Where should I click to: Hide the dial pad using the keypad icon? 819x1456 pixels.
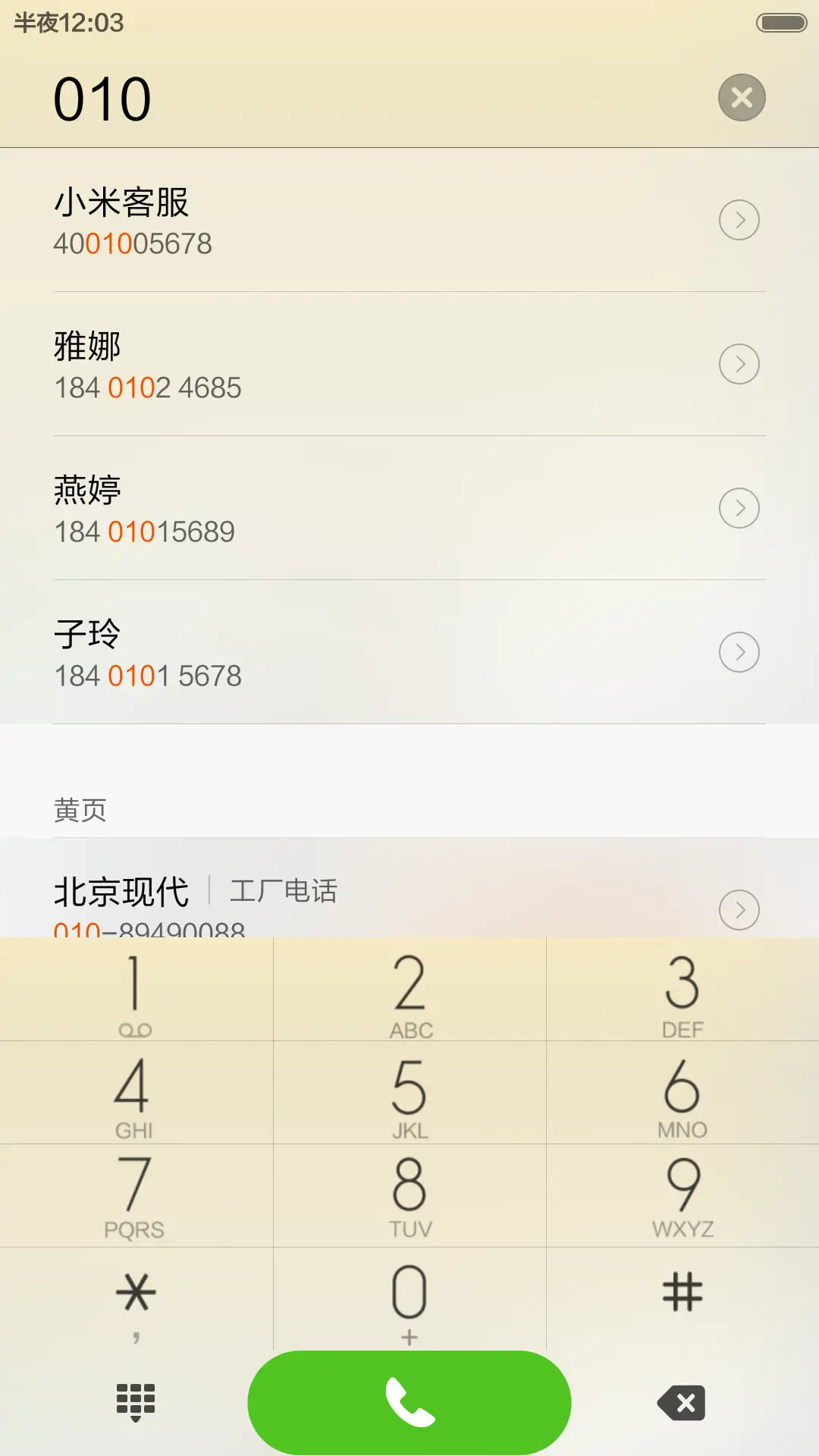135,1403
